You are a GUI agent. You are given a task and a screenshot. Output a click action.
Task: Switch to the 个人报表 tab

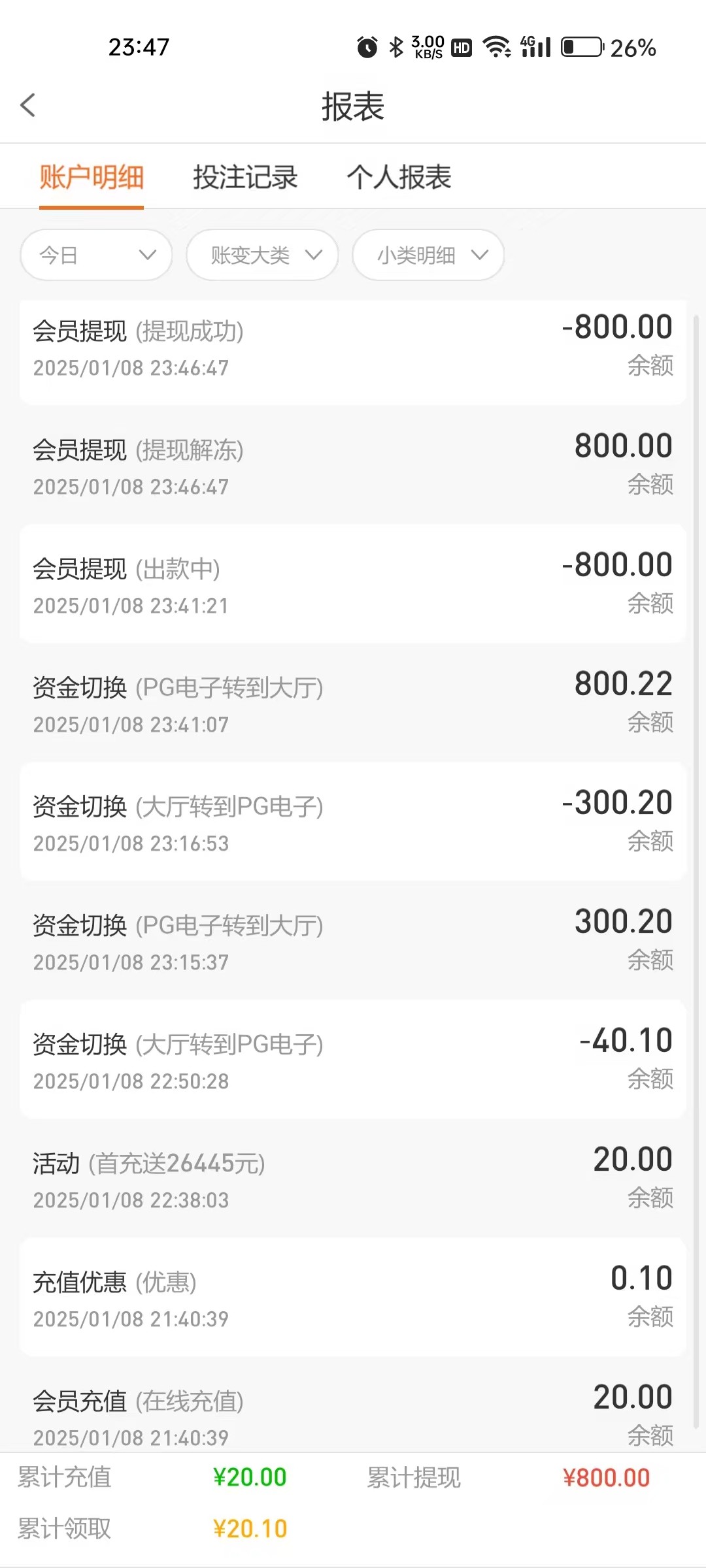(399, 178)
